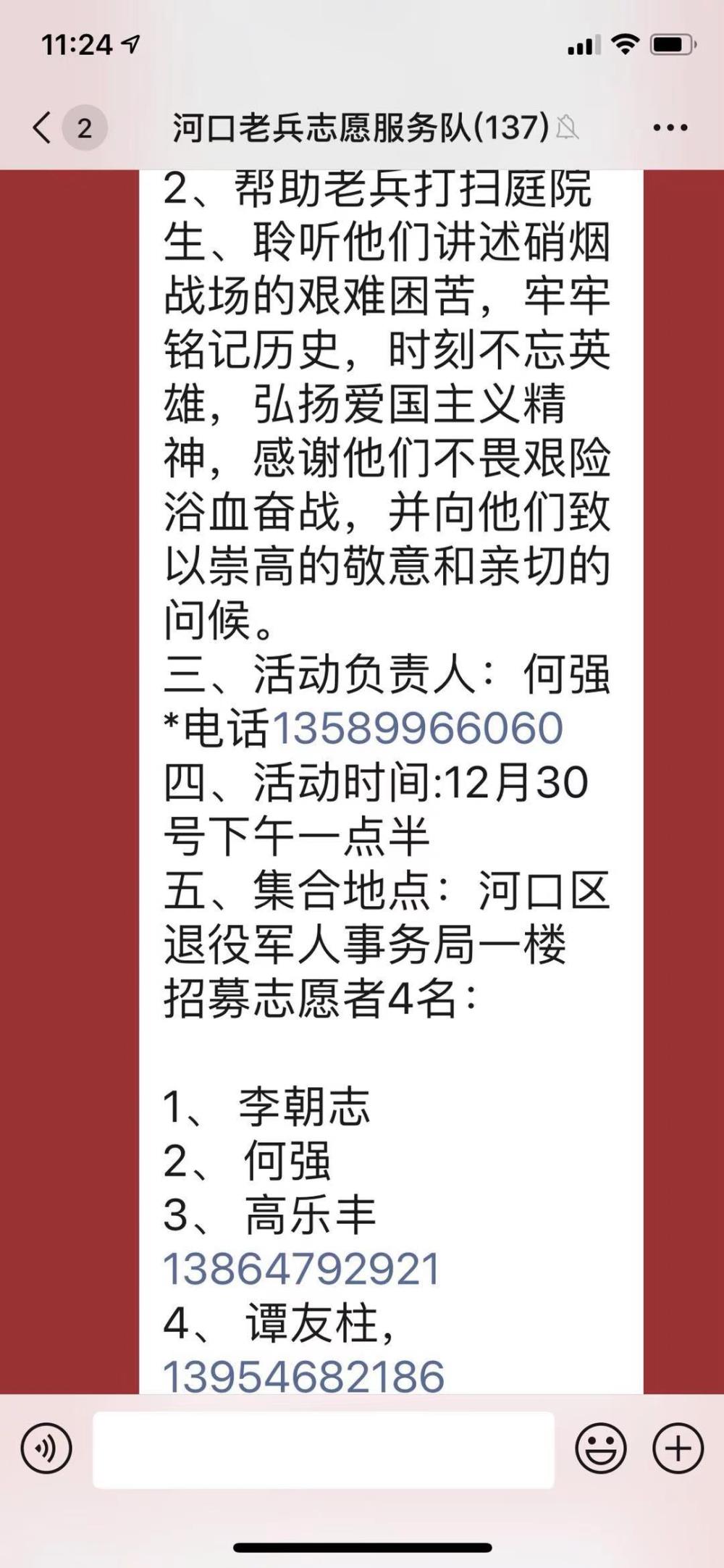
Task: Open the group chat overflow menu
Action: (670, 128)
